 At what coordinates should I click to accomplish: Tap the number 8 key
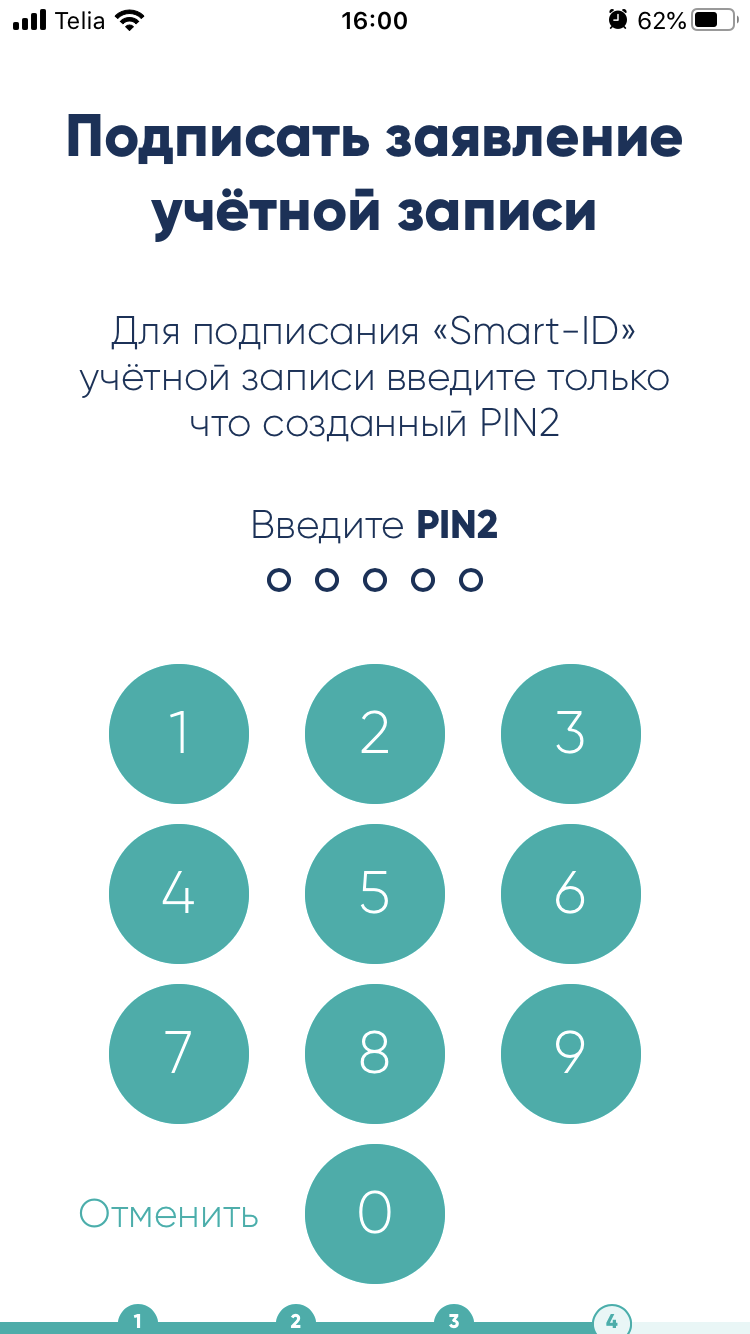point(375,1054)
